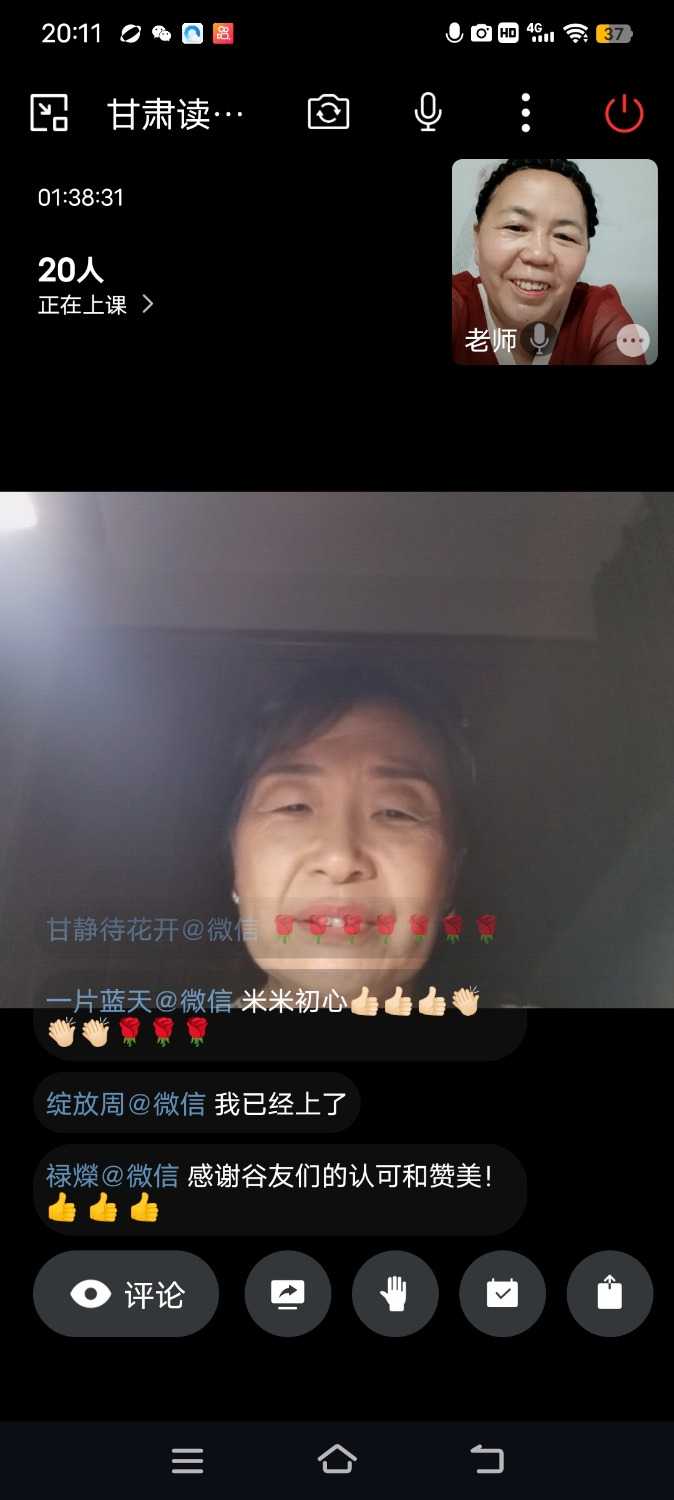Flip the camera

(328, 113)
